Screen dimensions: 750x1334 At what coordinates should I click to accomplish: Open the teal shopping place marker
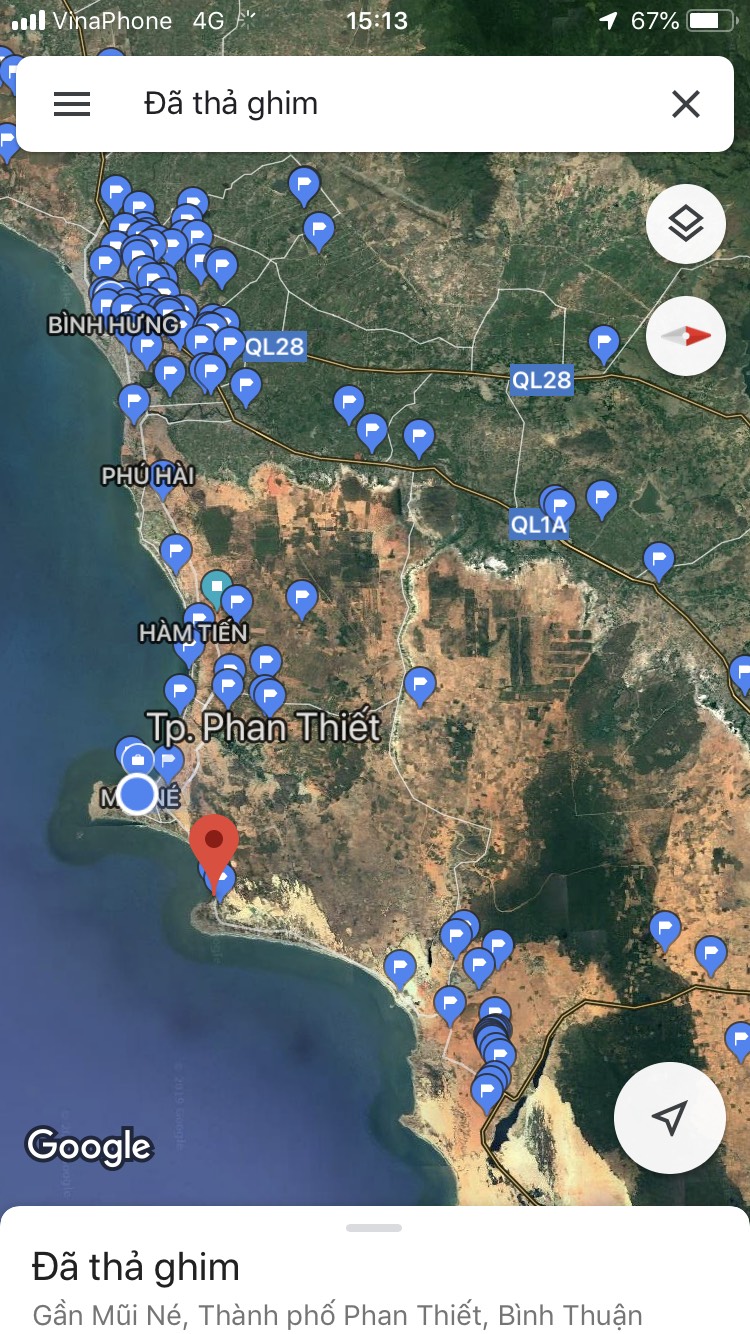pyautogui.click(x=217, y=588)
